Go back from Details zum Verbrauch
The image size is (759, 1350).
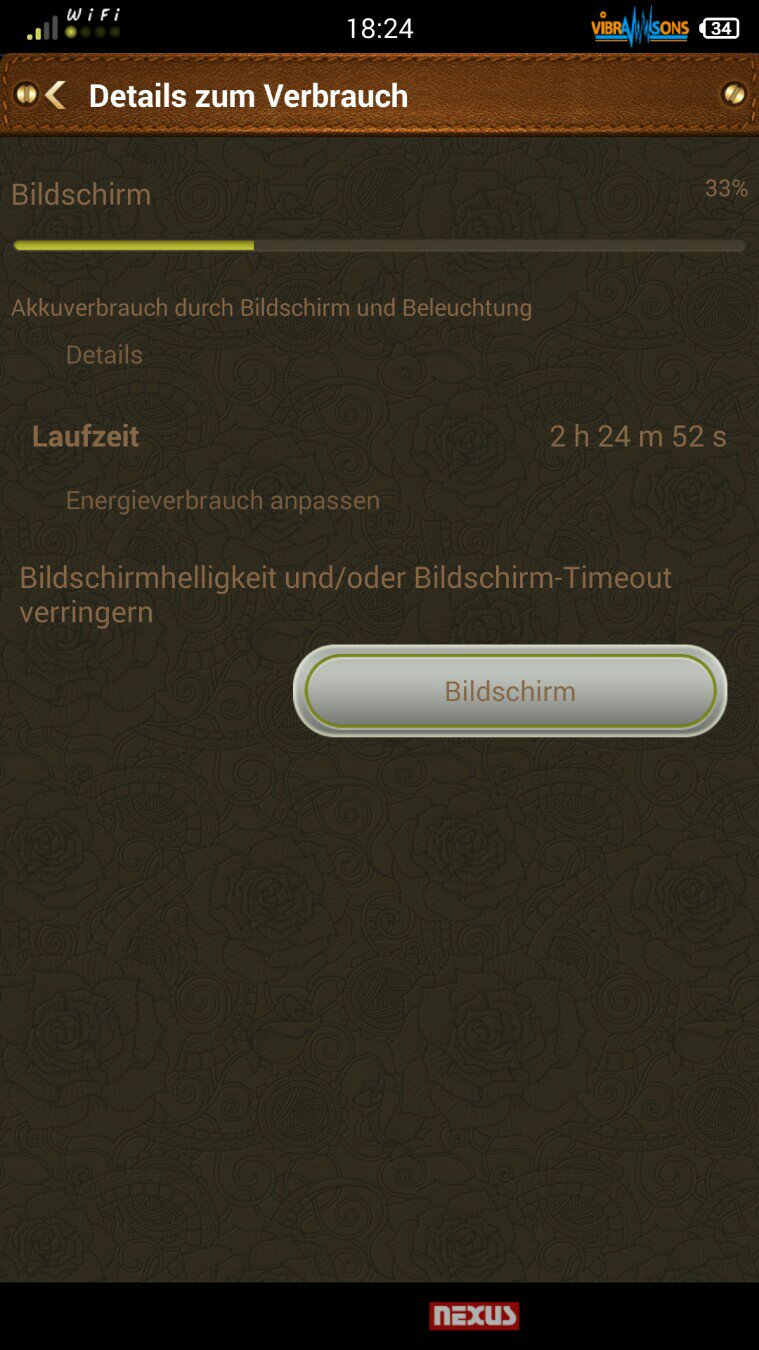(54, 95)
